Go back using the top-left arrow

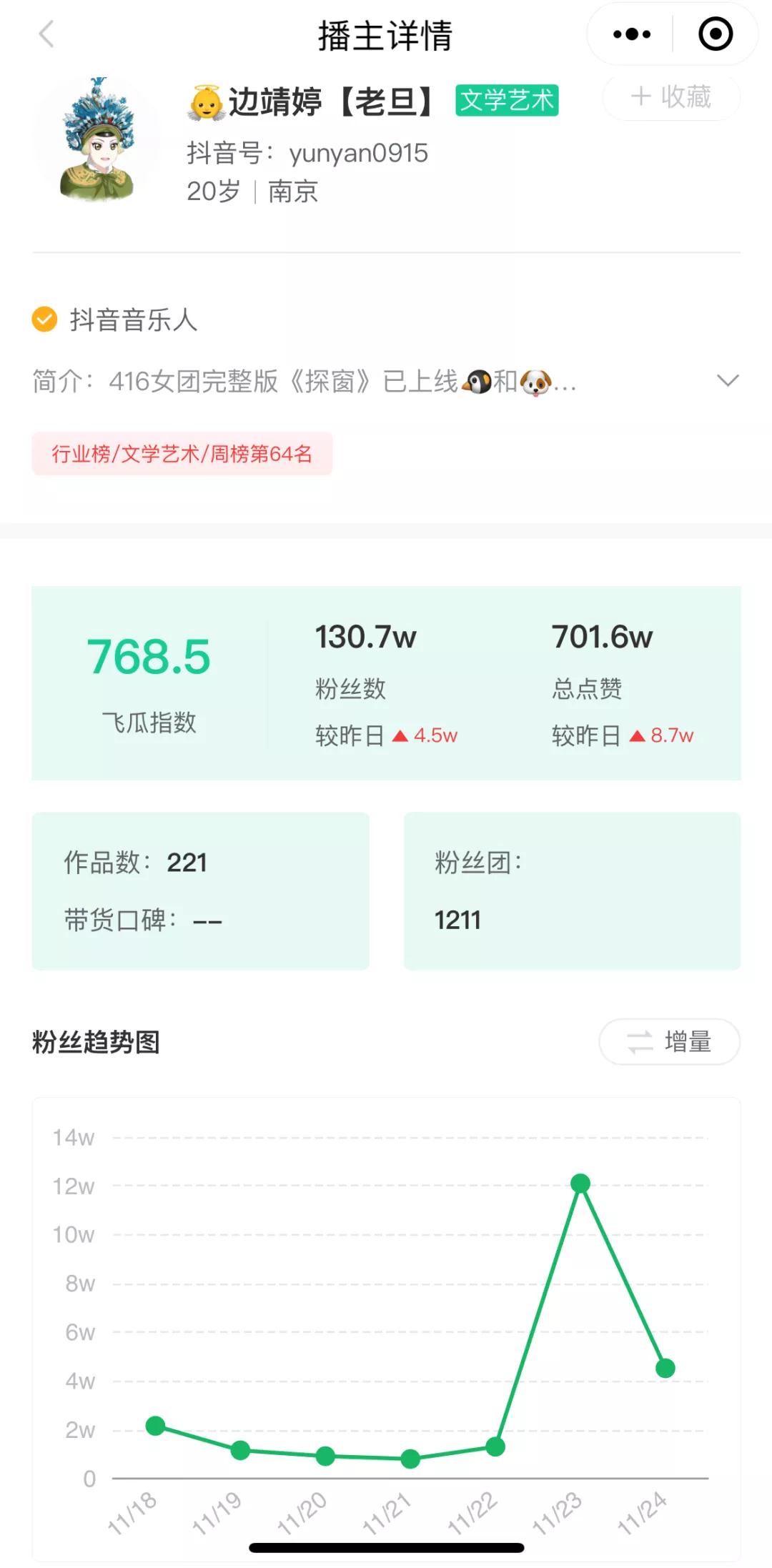click(x=46, y=34)
